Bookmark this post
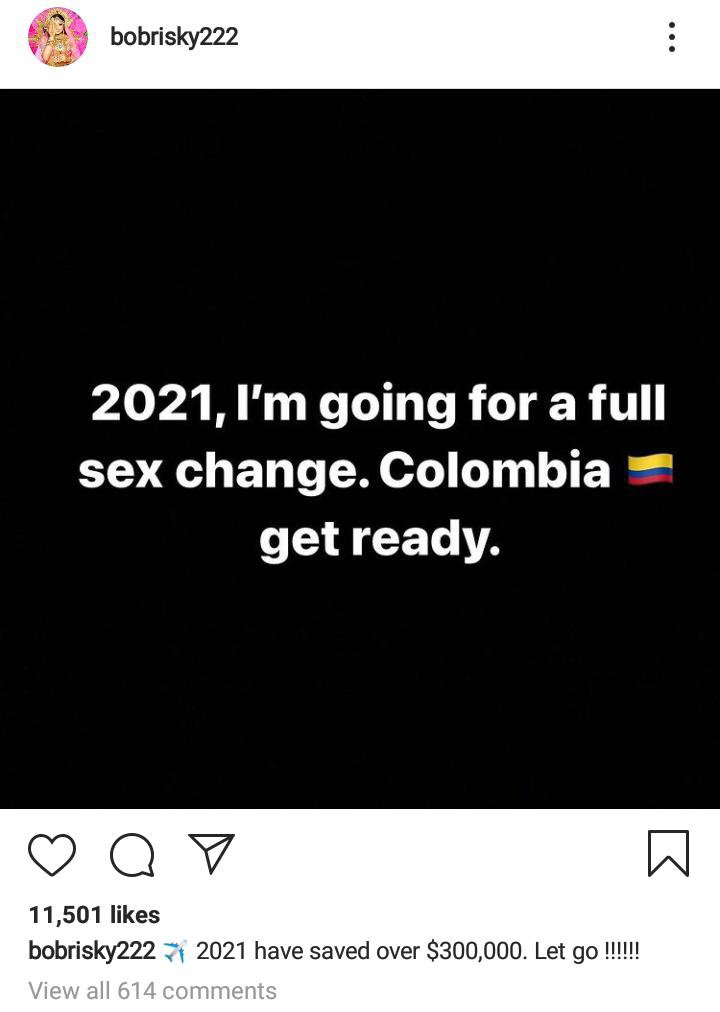The width and height of the screenshot is (720, 1012). tap(668, 854)
